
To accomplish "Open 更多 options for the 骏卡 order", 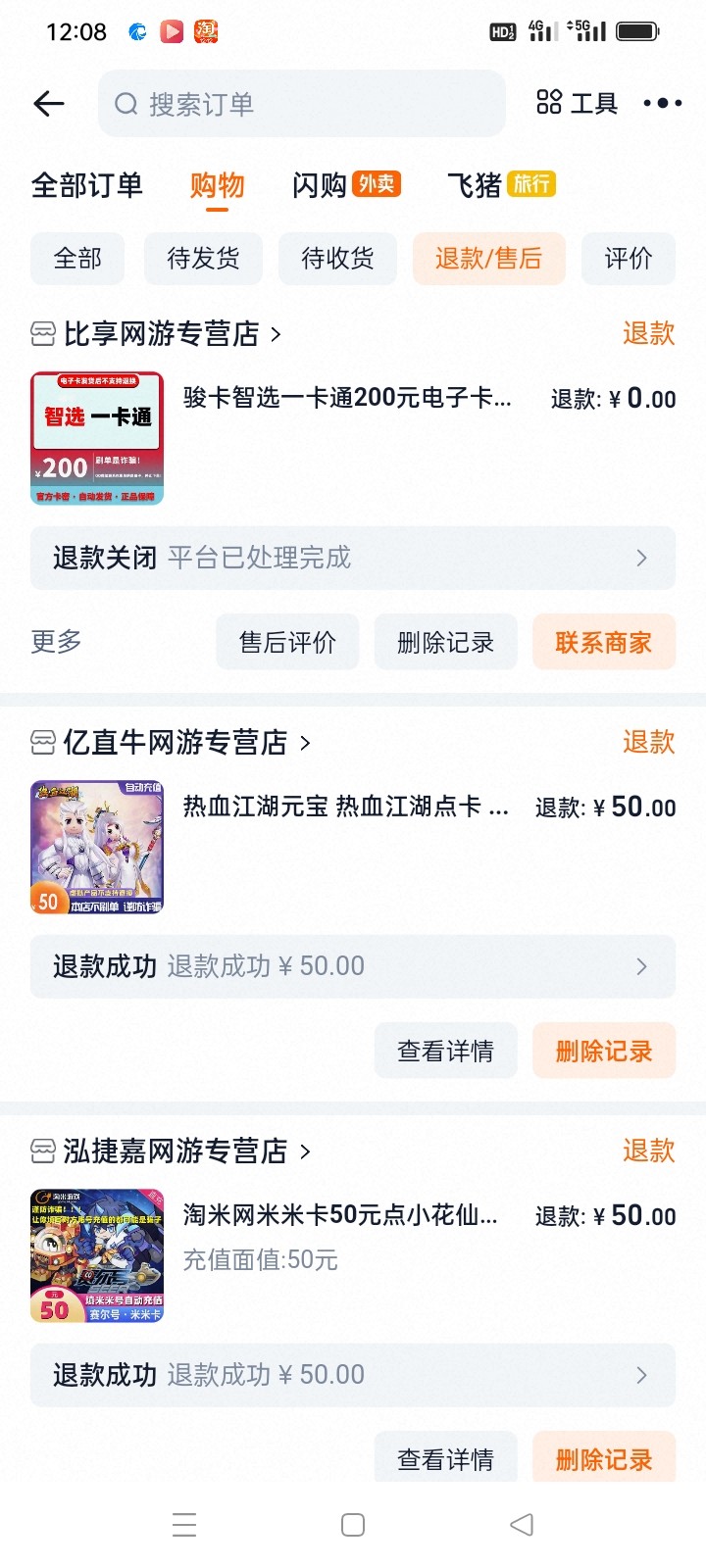I will pos(56,642).
